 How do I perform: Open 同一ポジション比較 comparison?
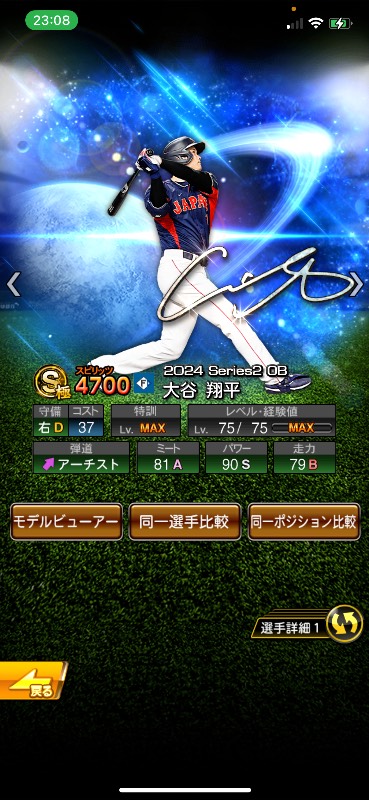click(304, 521)
